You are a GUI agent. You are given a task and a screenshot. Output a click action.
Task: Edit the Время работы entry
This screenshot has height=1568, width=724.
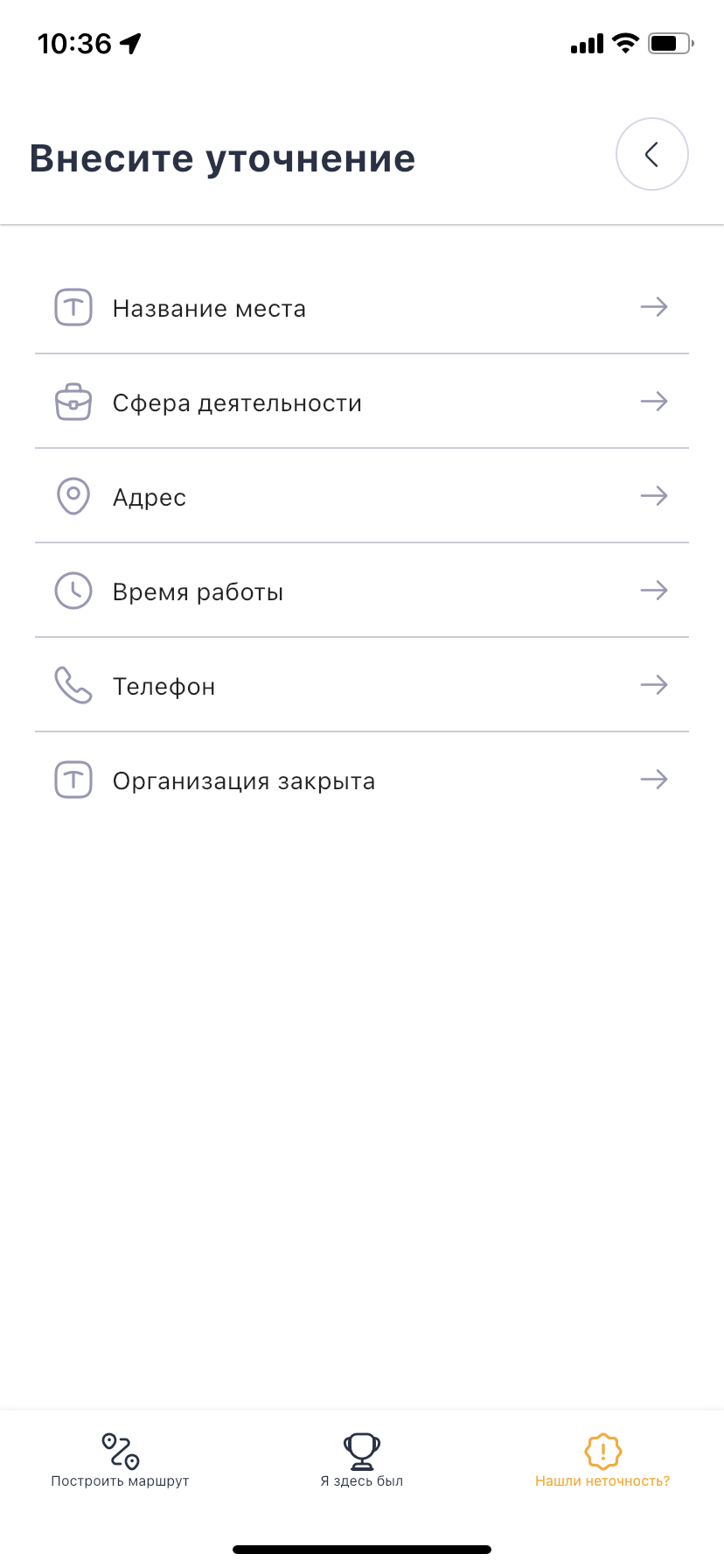[362, 591]
